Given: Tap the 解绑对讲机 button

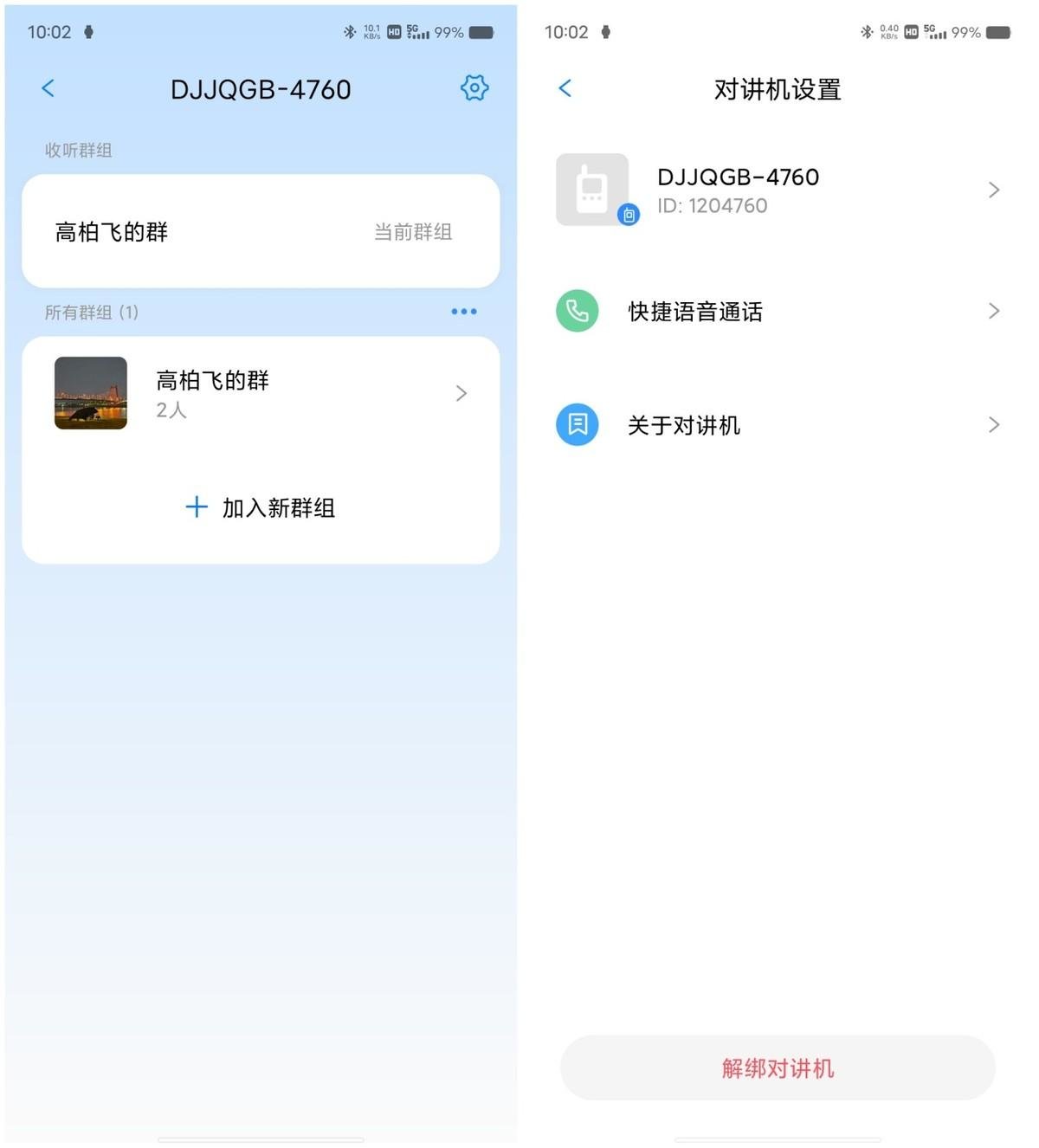Looking at the screenshot, I should [x=777, y=1068].
